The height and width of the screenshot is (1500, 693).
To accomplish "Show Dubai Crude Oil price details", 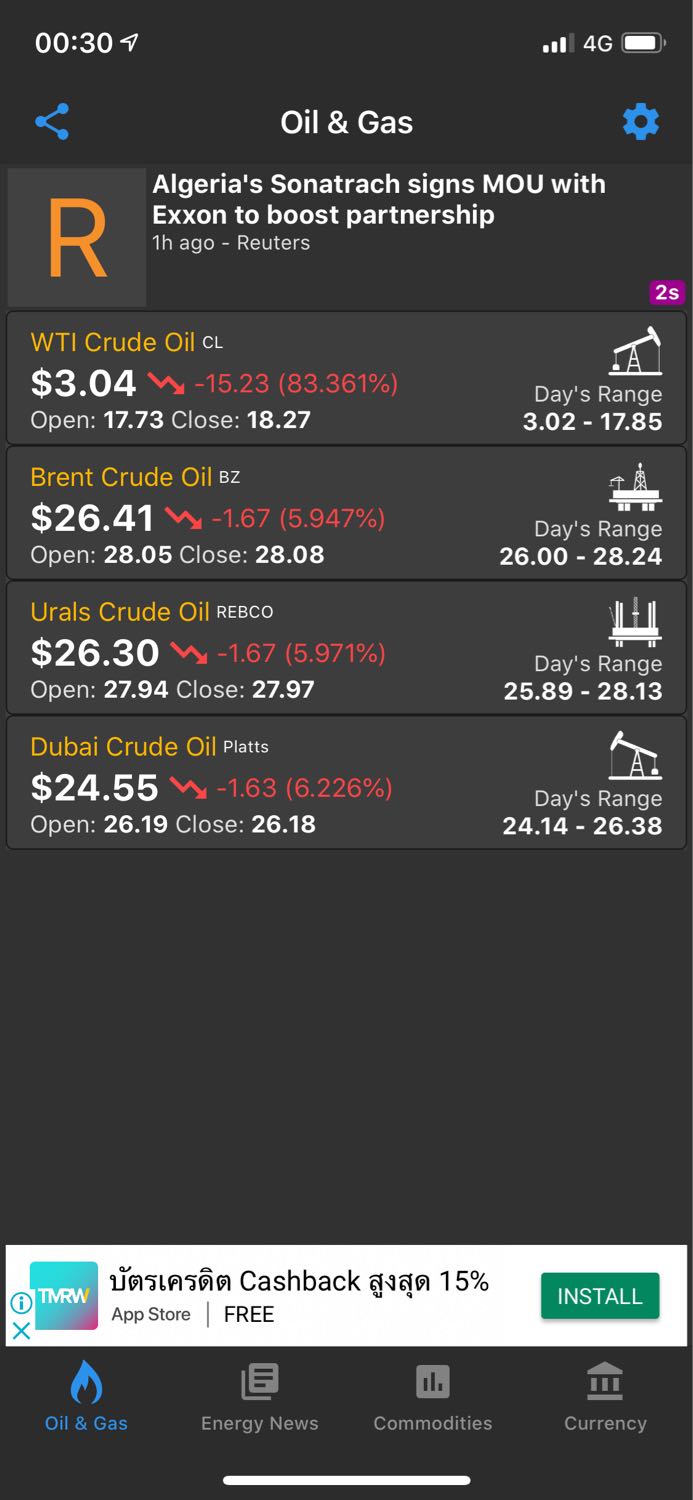I will point(346,783).
